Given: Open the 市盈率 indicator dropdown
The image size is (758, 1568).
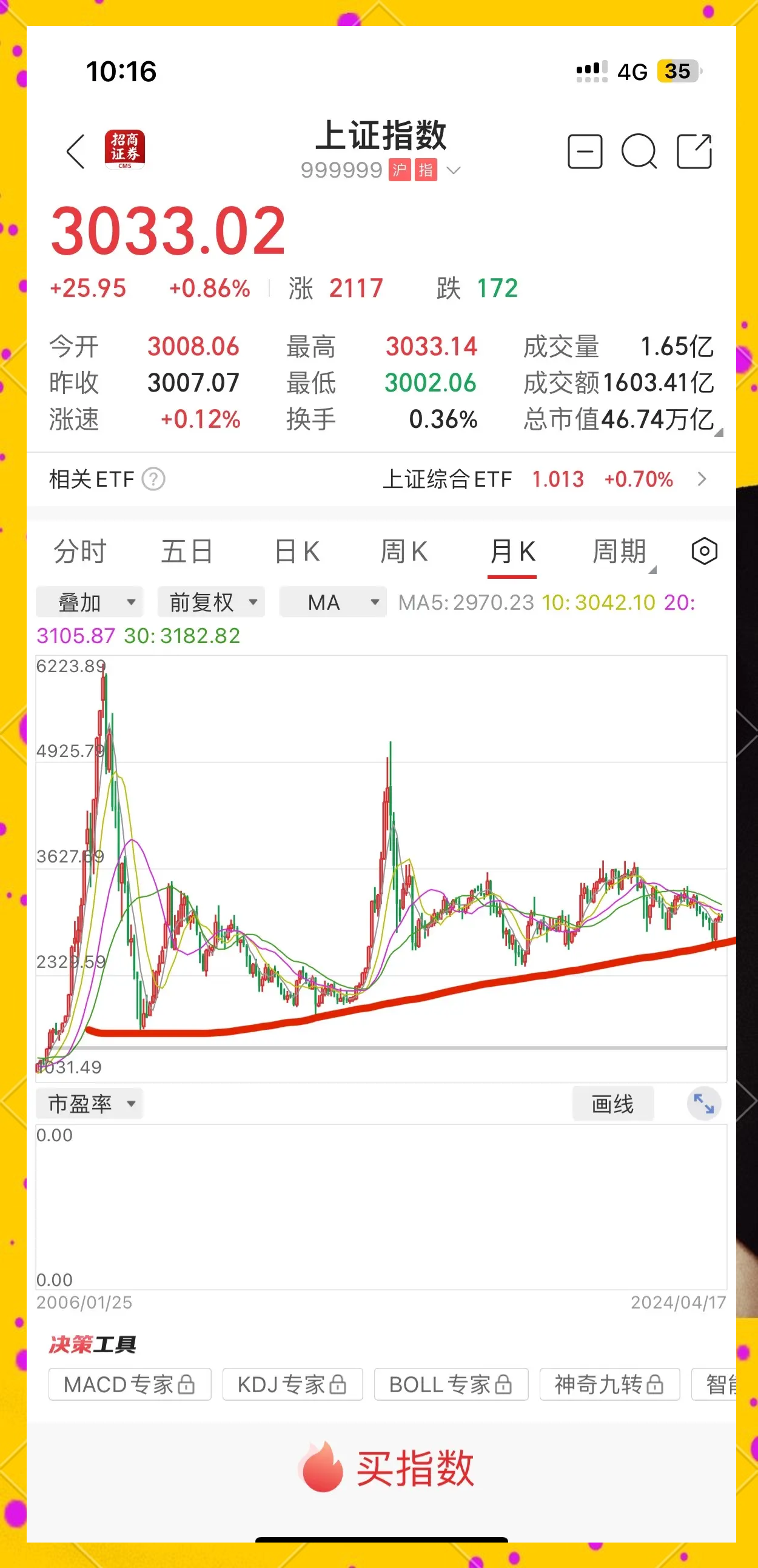Looking at the screenshot, I should coord(89,1104).
